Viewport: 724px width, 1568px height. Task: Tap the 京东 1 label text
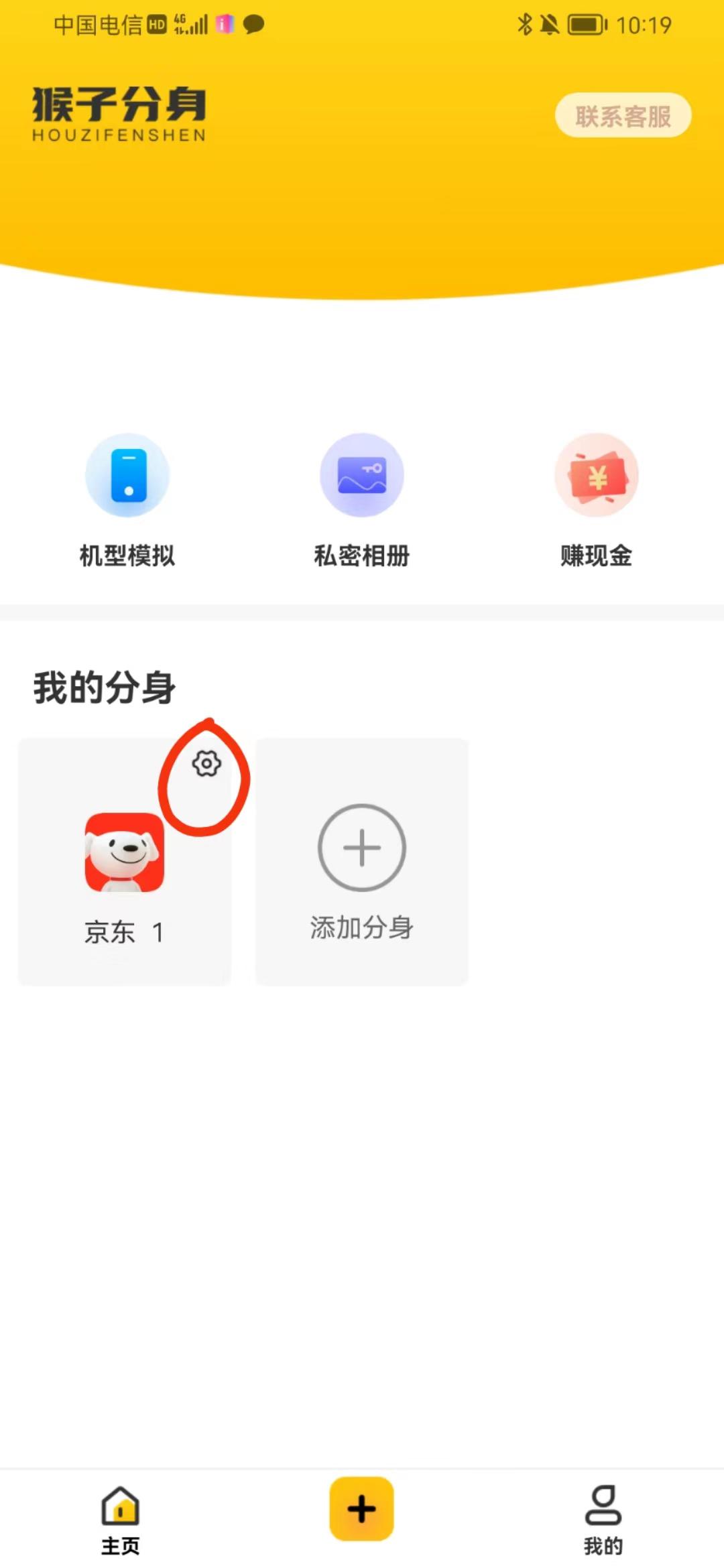125,931
